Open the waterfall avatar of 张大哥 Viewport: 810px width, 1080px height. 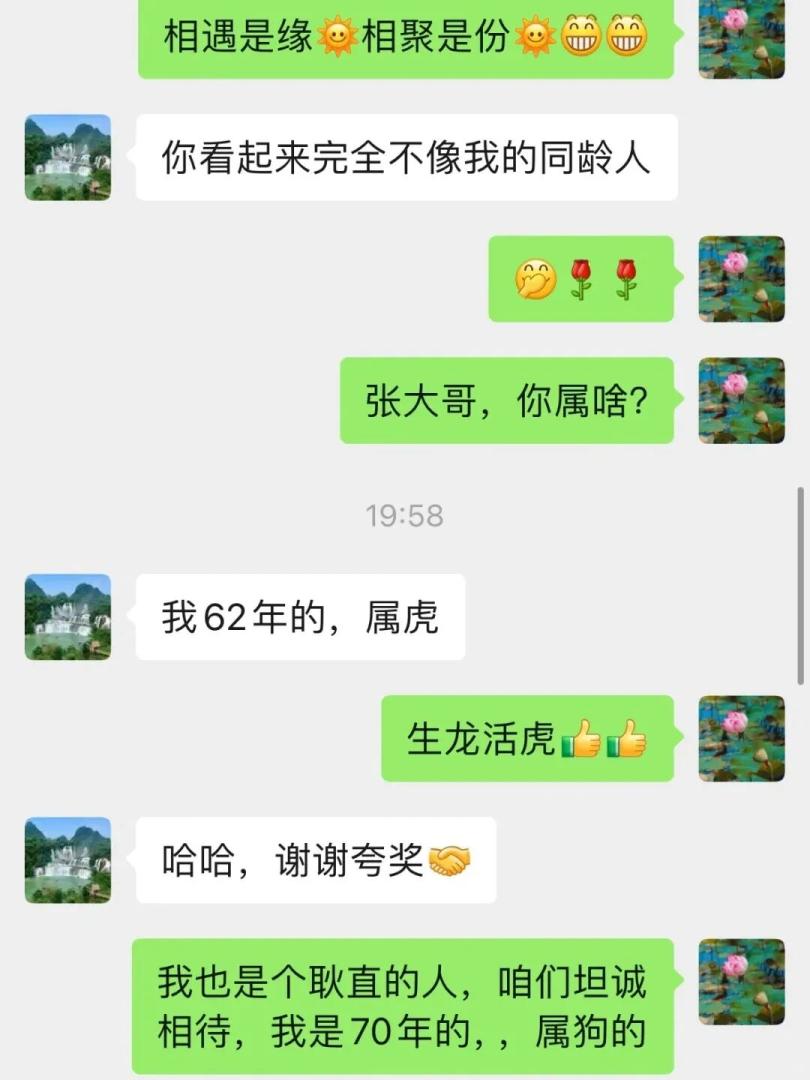click(66, 160)
